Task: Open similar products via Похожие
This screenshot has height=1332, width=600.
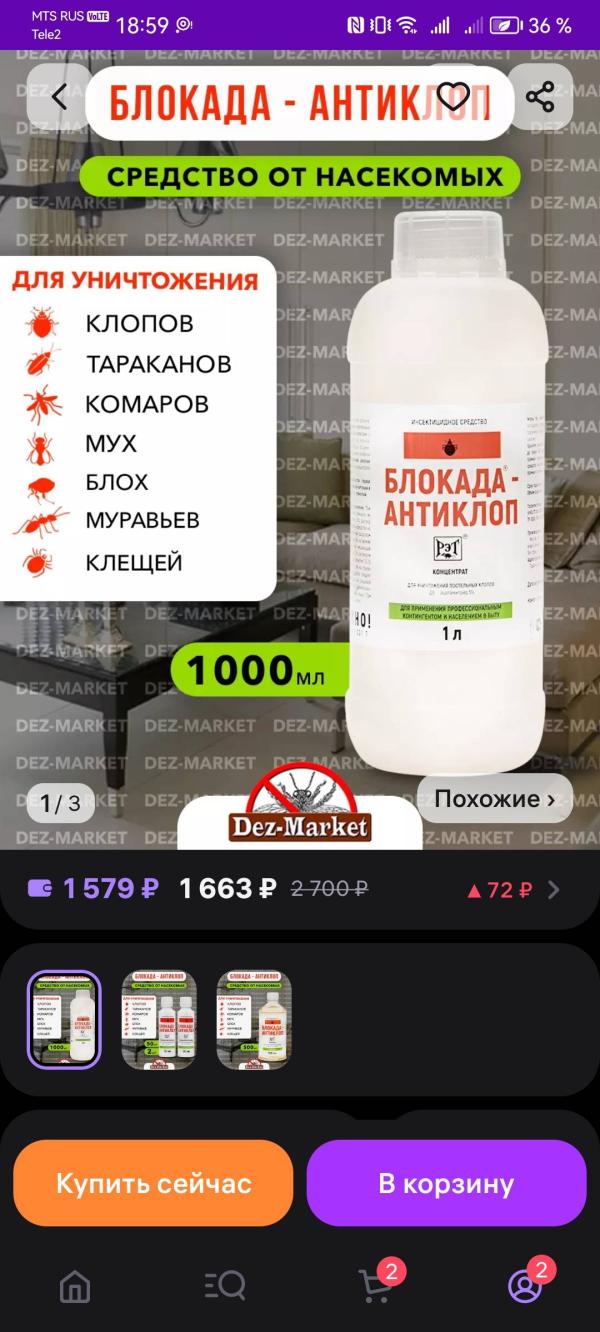Action: click(494, 799)
